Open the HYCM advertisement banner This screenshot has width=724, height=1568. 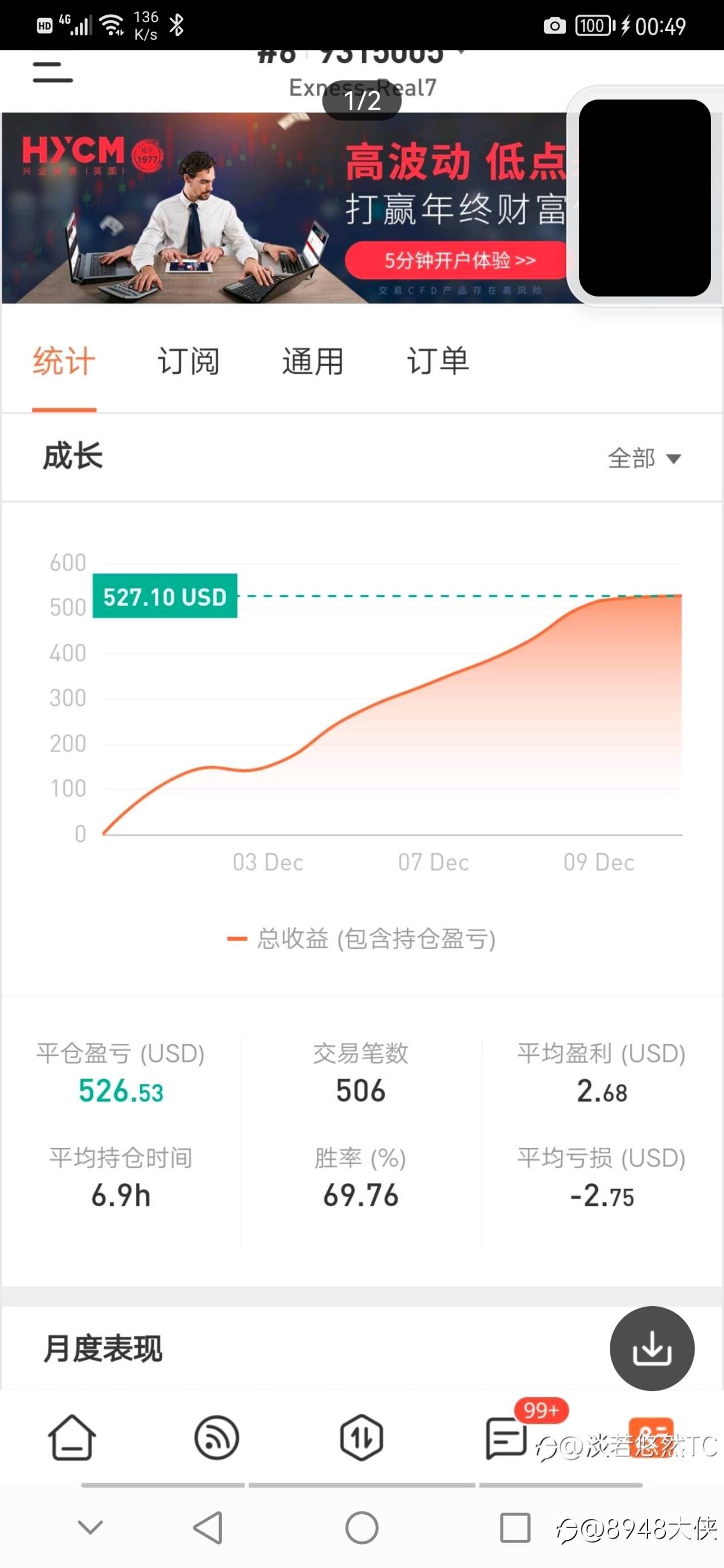pos(286,208)
